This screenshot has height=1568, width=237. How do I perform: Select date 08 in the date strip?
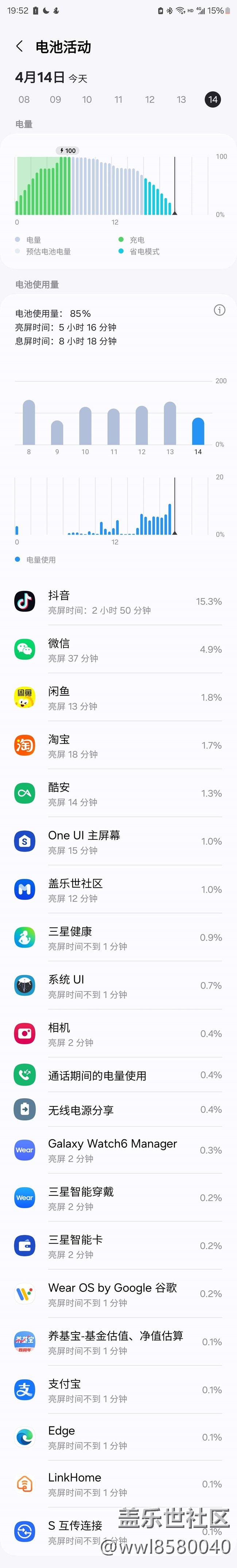tap(24, 99)
